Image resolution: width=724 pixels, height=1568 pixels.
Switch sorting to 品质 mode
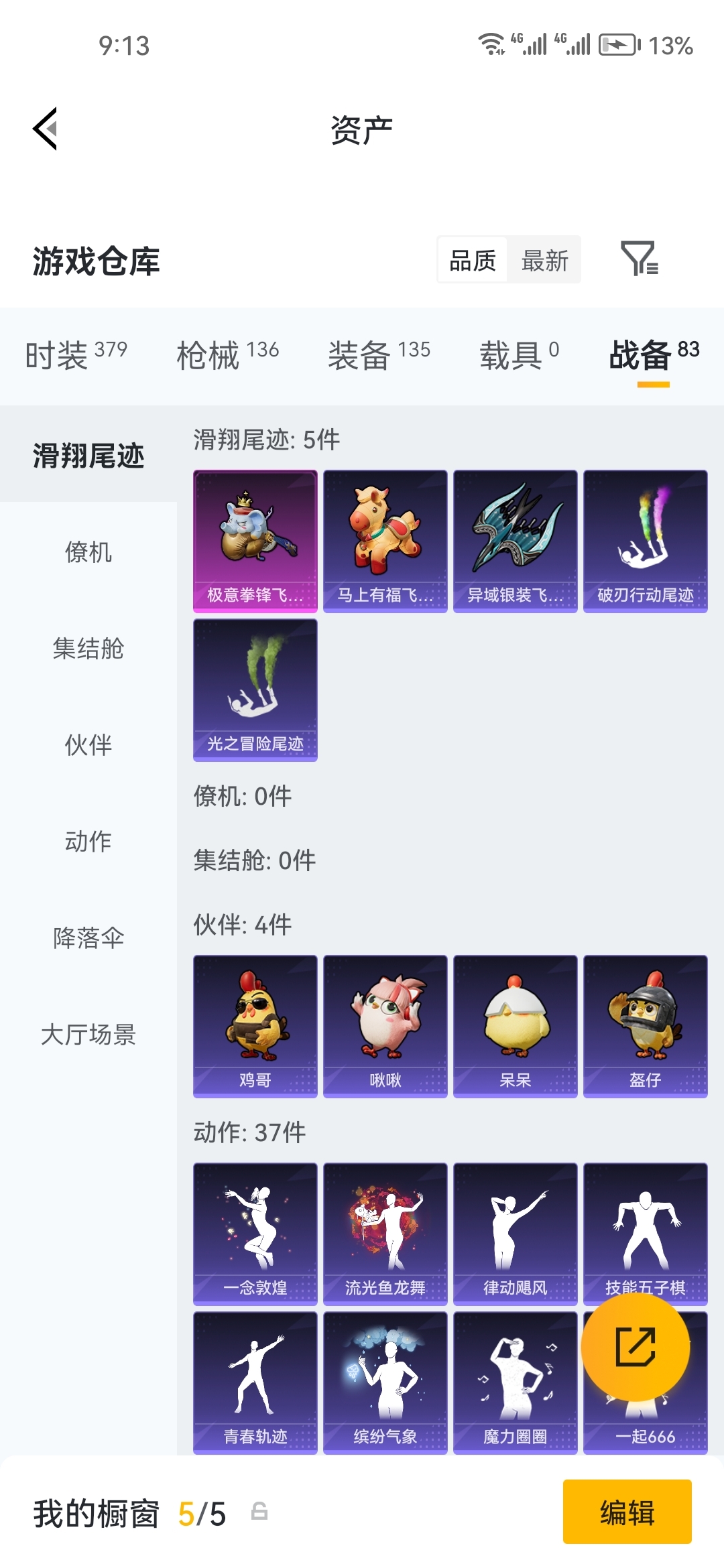click(471, 261)
